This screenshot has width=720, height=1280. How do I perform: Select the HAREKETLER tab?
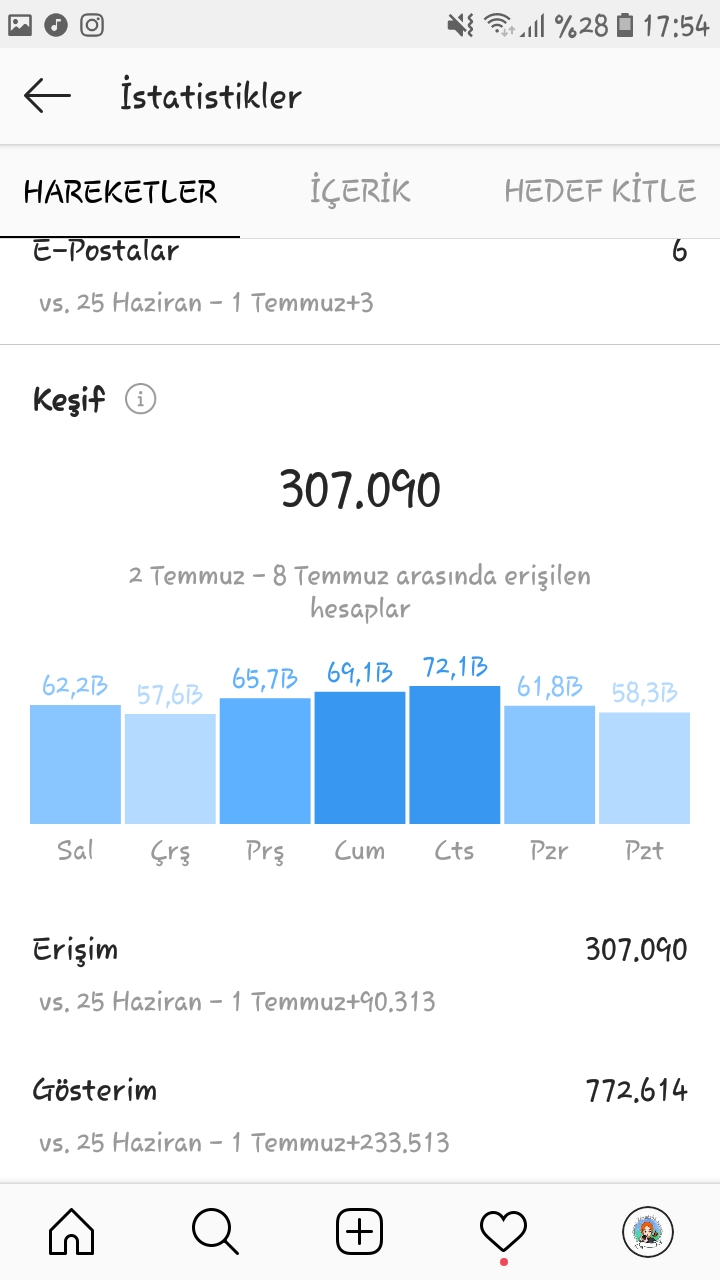(120, 191)
